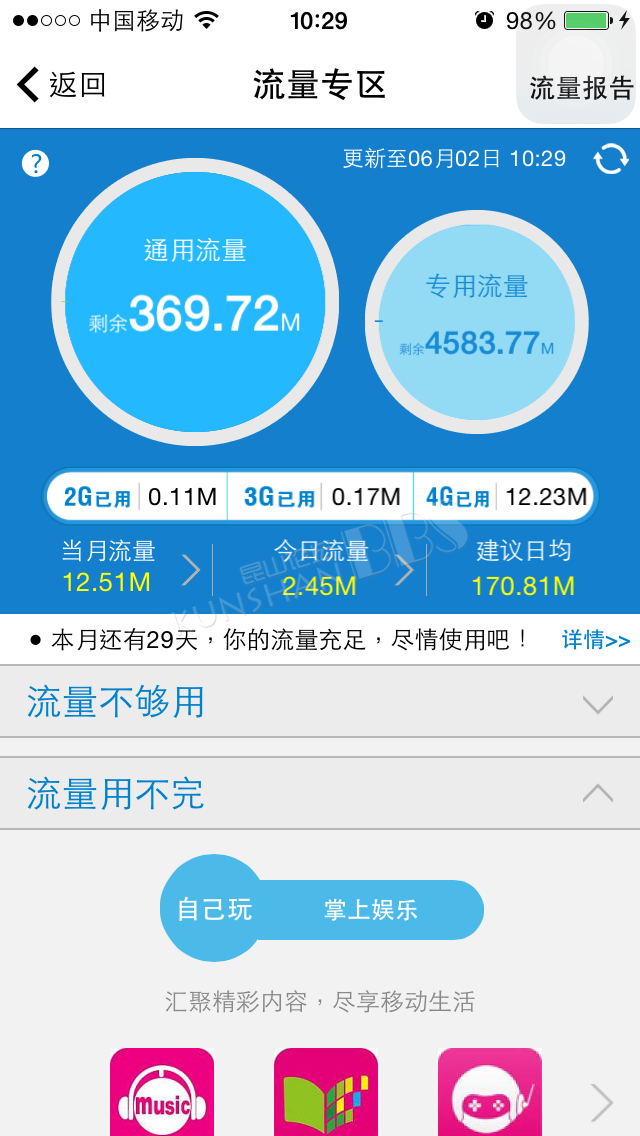Open the Music app icon
Image resolution: width=640 pixels, height=1136 pixels.
pyautogui.click(x=162, y=1092)
